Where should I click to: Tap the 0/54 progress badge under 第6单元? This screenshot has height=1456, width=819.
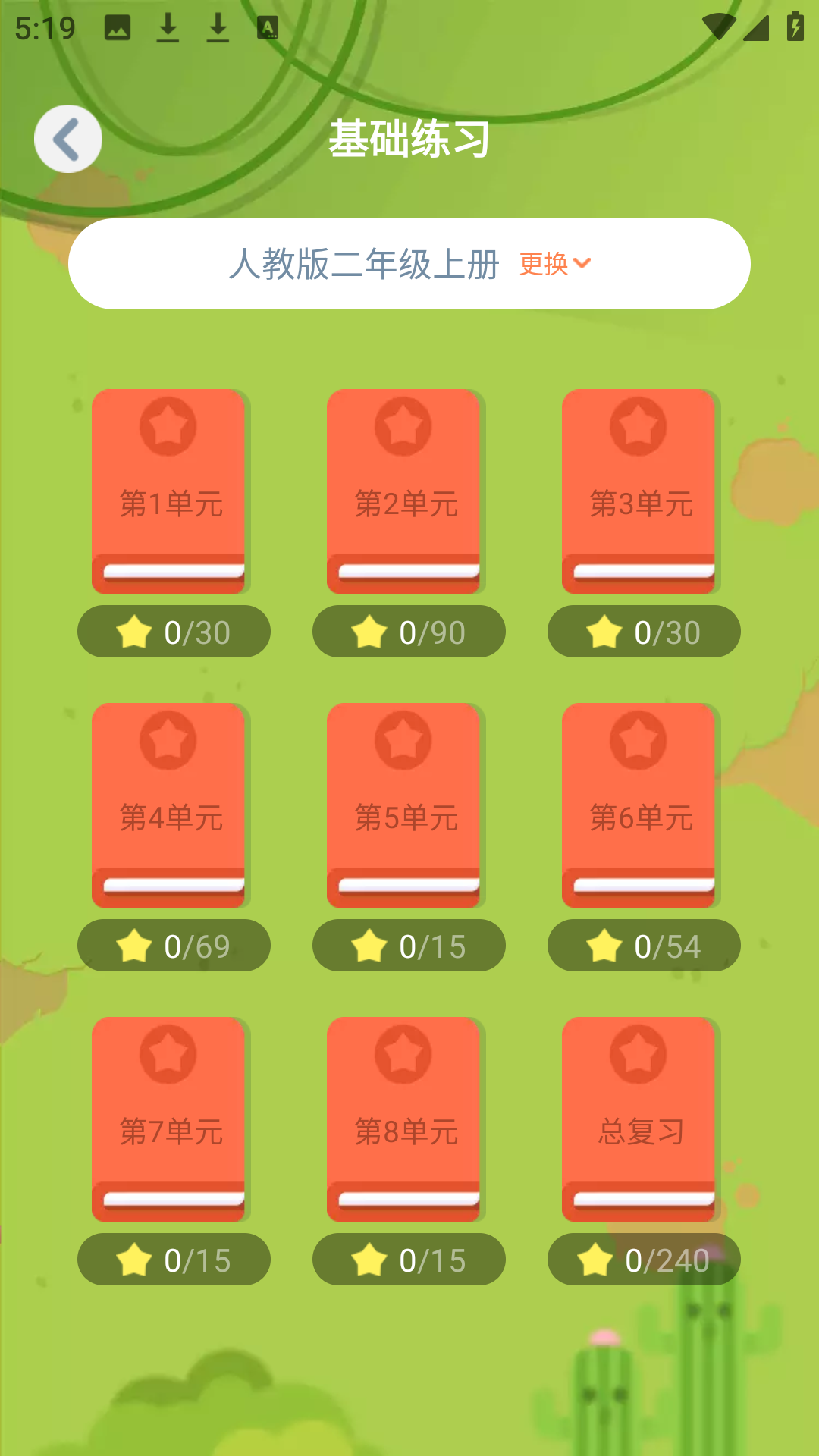643,946
